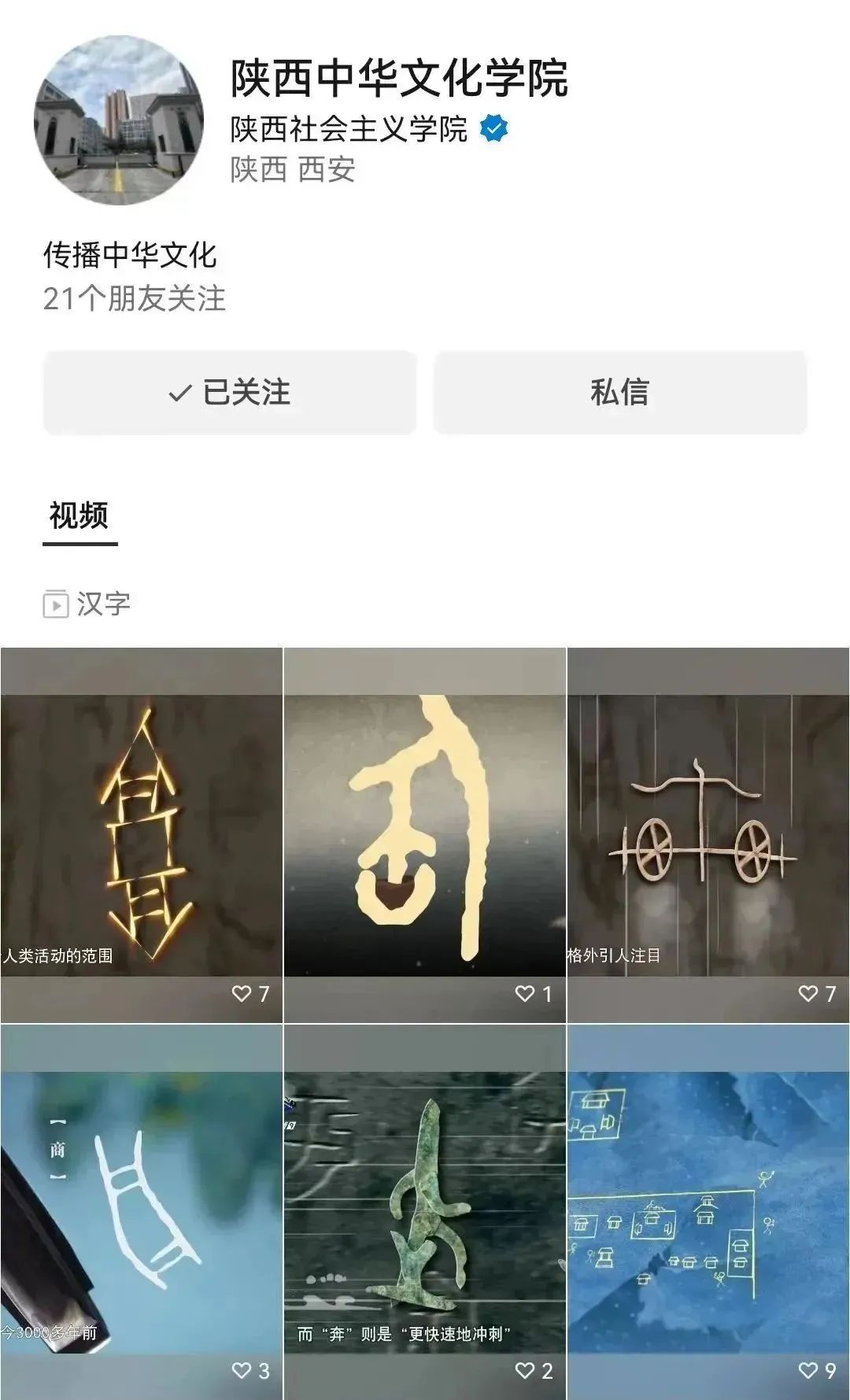The height and width of the screenshot is (1400, 850).
Task: Open the cream-colored glyph video with 1 like
Action: [x=425, y=834]
